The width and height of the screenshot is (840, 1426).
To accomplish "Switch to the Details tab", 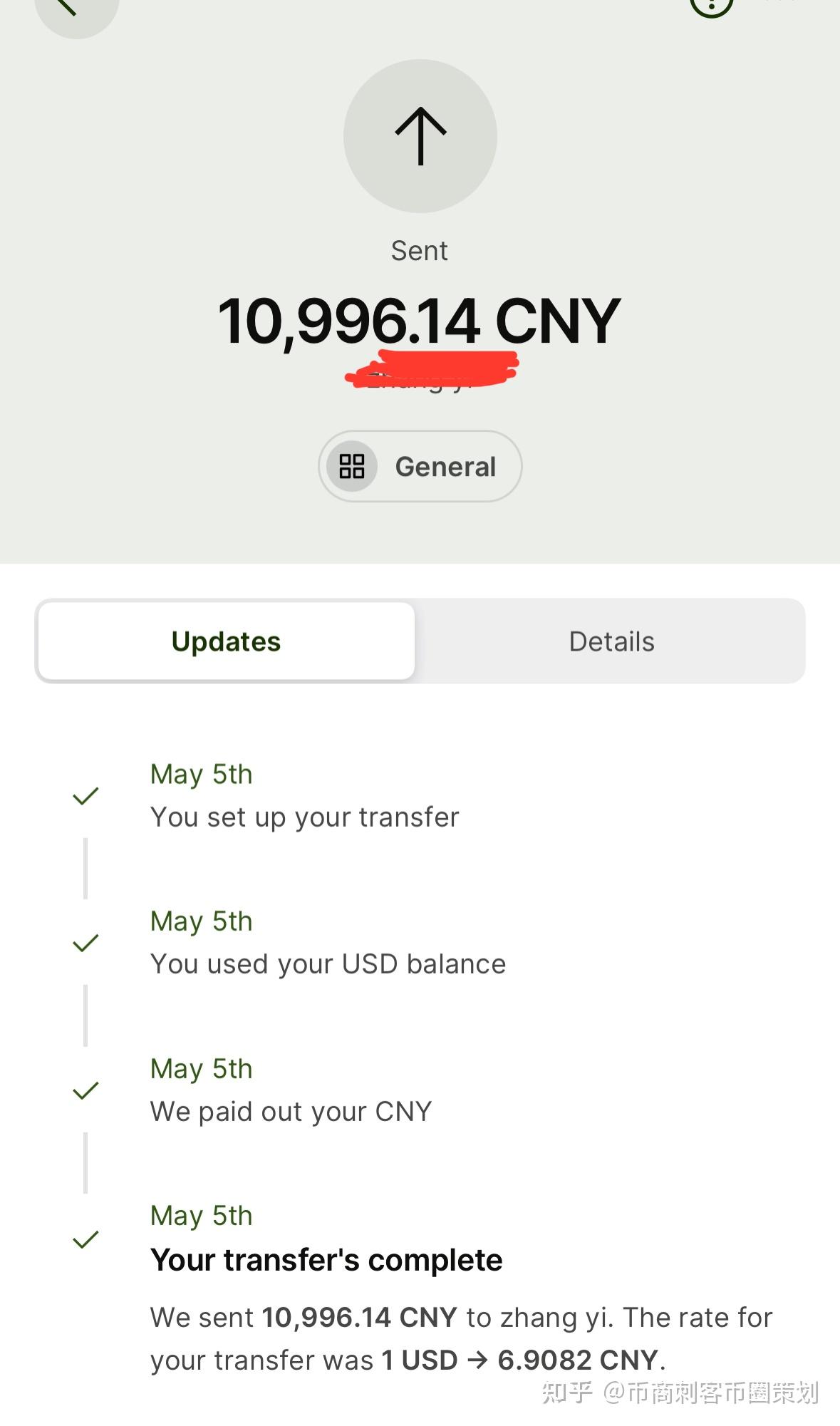I will pos(611,641).
